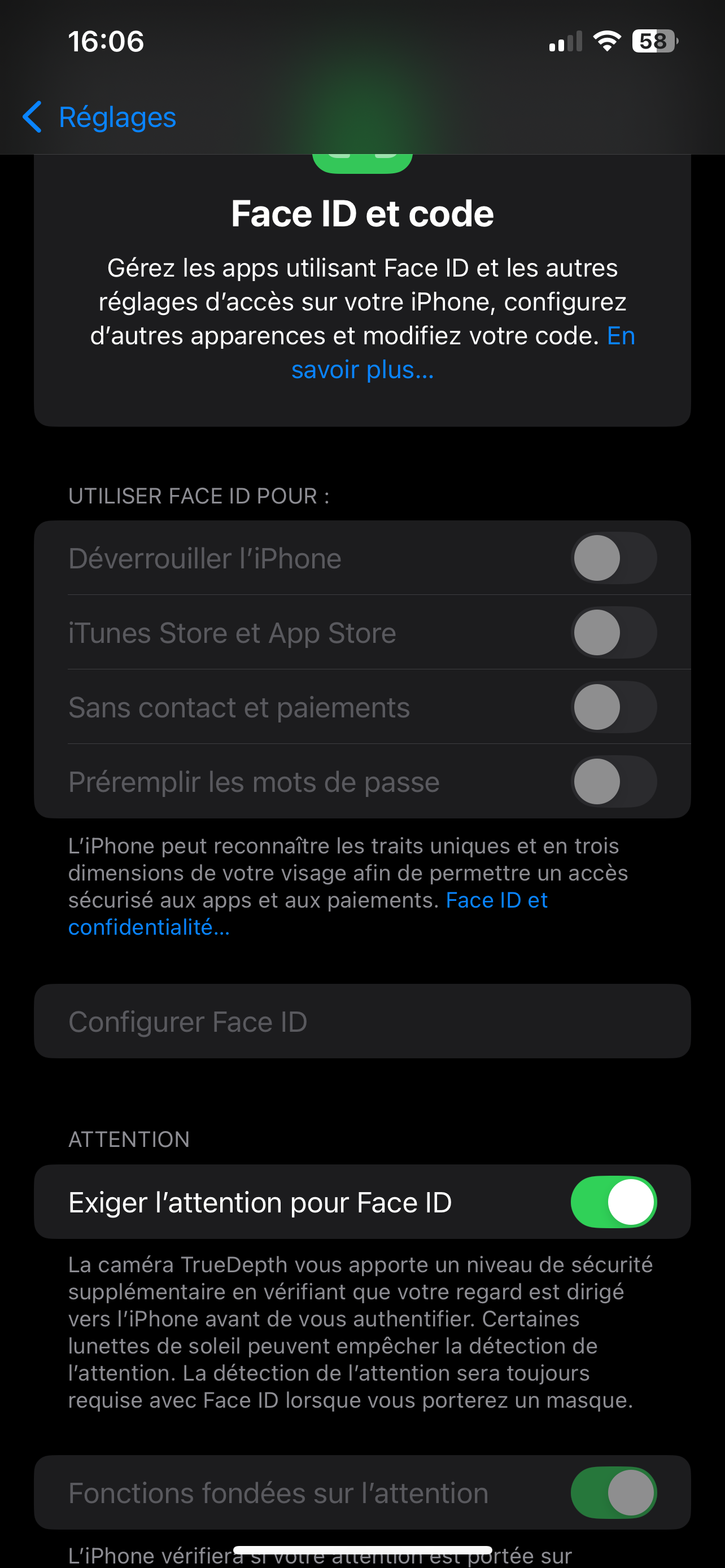The height and width of the screenshot is (1568, 725).
Task: Enable Sans contact et paiements
Action: [x=613, y=707]
